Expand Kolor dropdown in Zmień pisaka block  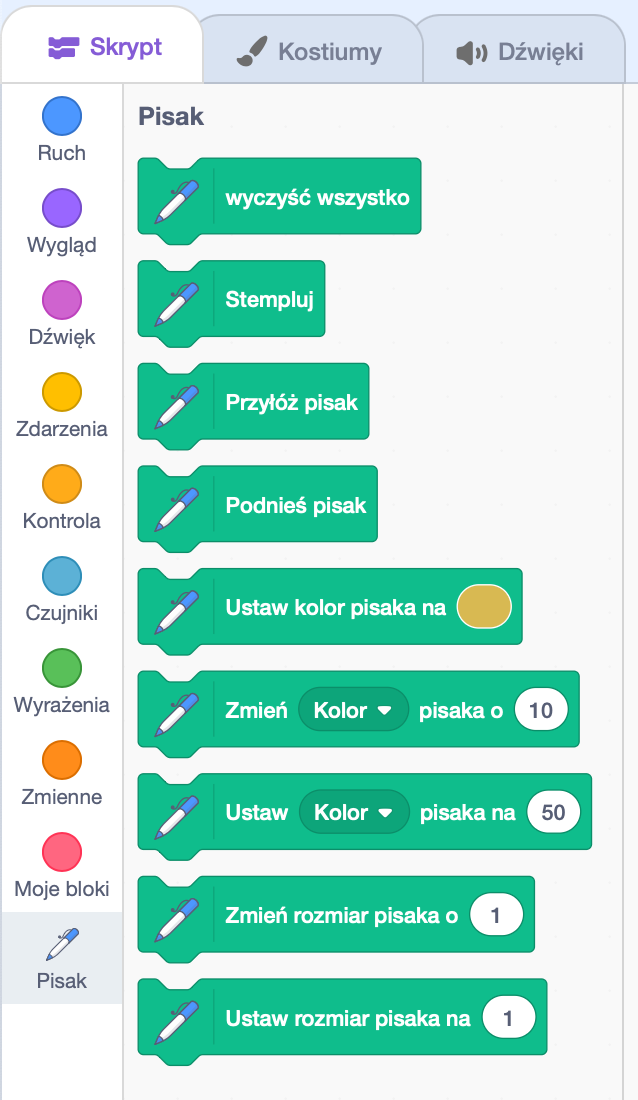pyautogui.click(x=353, y=711)
